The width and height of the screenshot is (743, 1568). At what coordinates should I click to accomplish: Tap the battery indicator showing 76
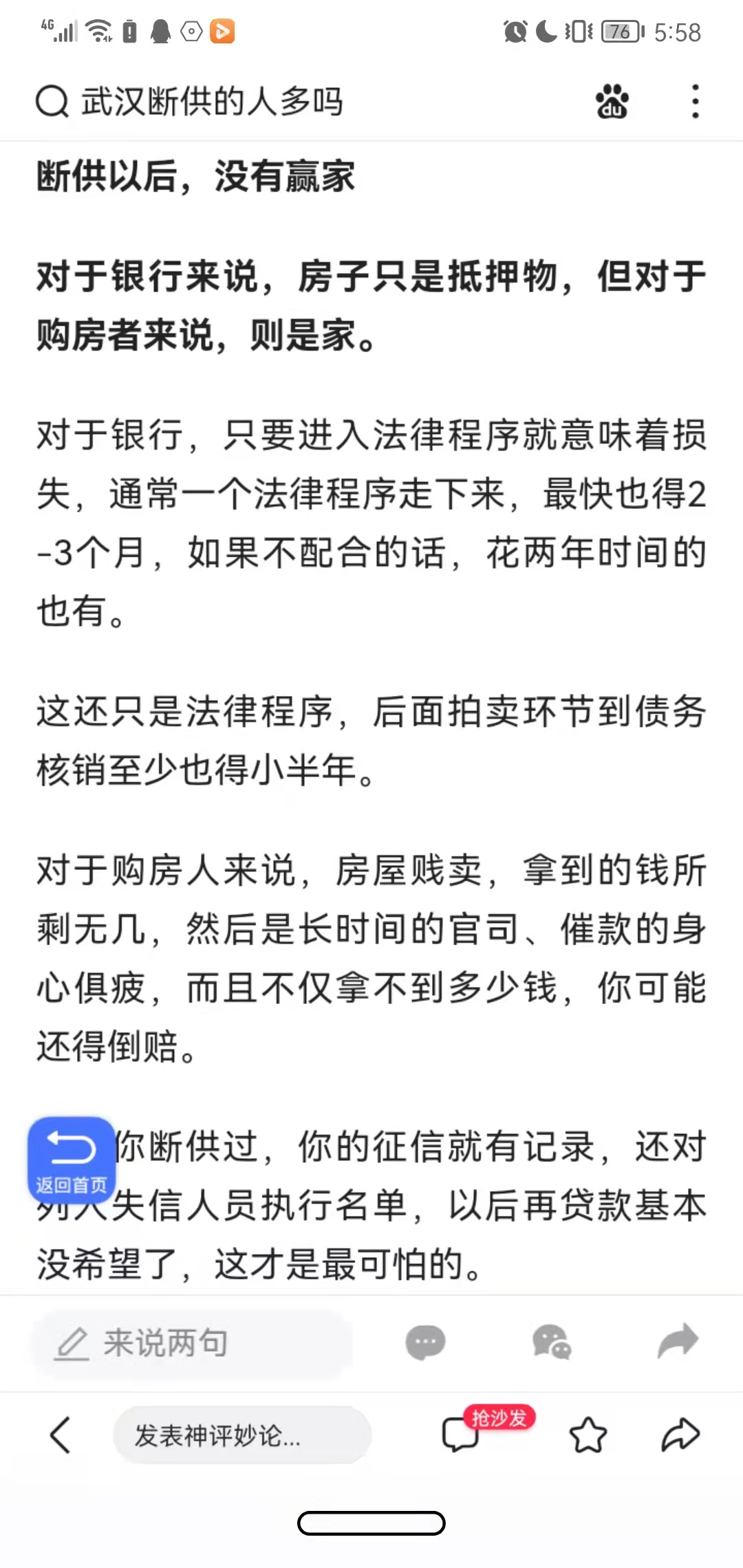pyautogui.click(x=616, y=32)
